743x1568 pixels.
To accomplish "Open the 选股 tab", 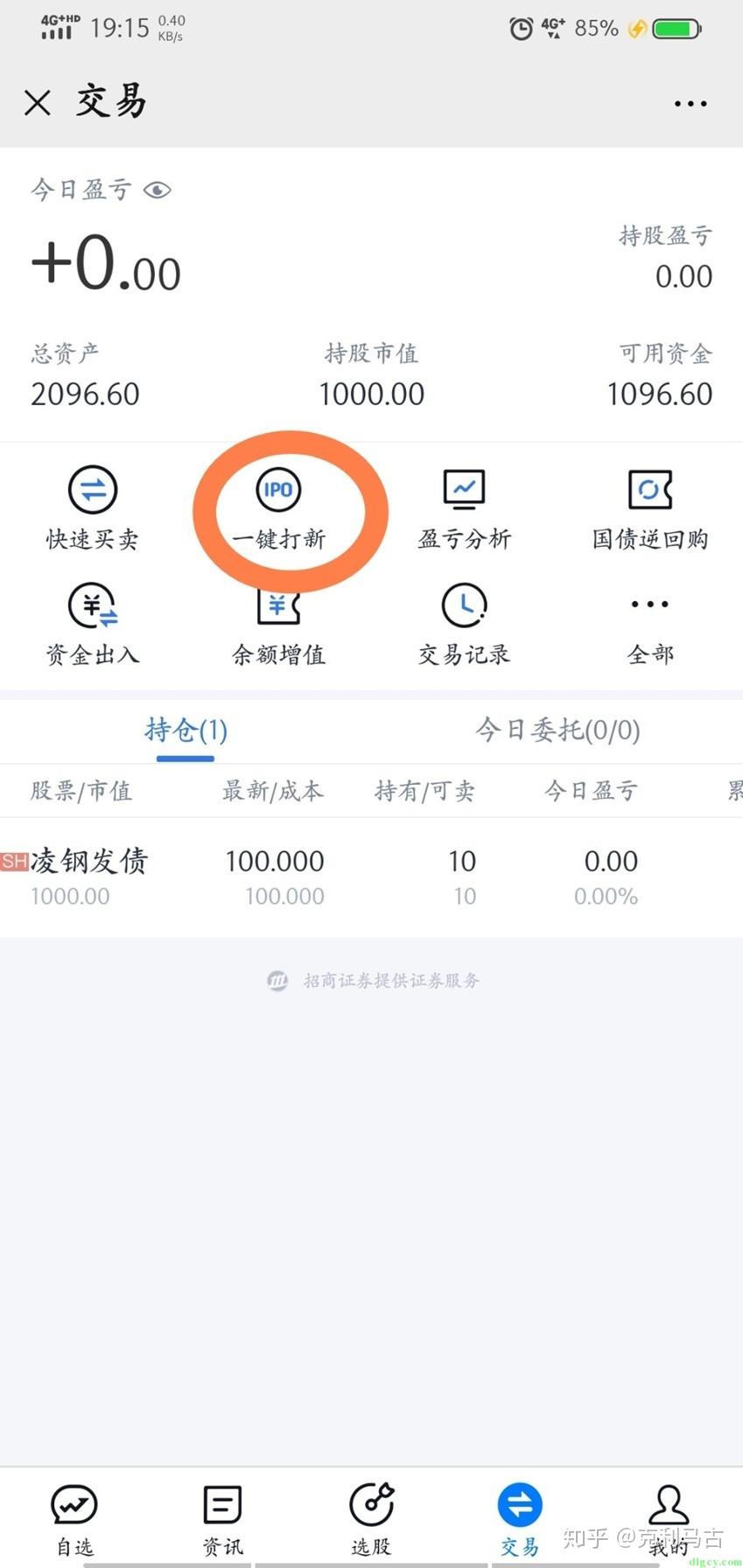I will 371,1519.
